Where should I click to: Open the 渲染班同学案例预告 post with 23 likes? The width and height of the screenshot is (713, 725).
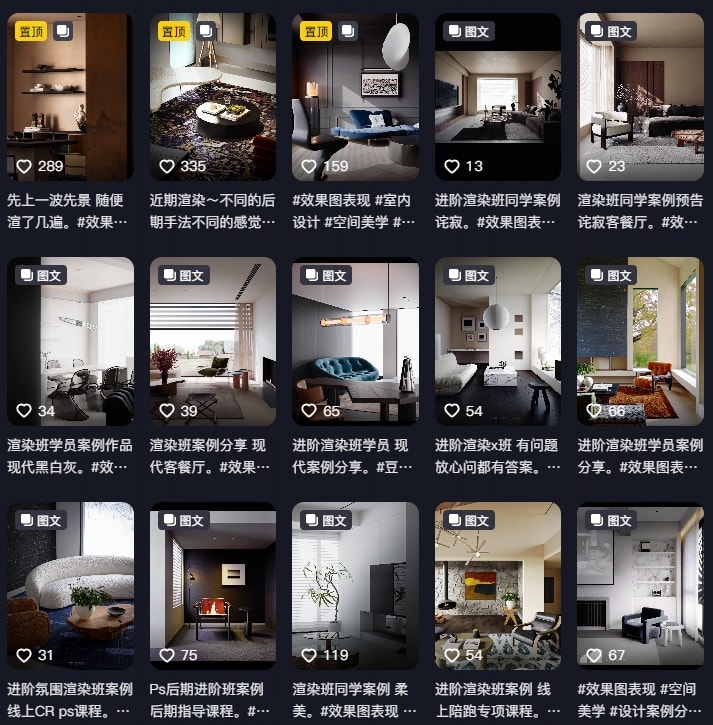(640, 95)
